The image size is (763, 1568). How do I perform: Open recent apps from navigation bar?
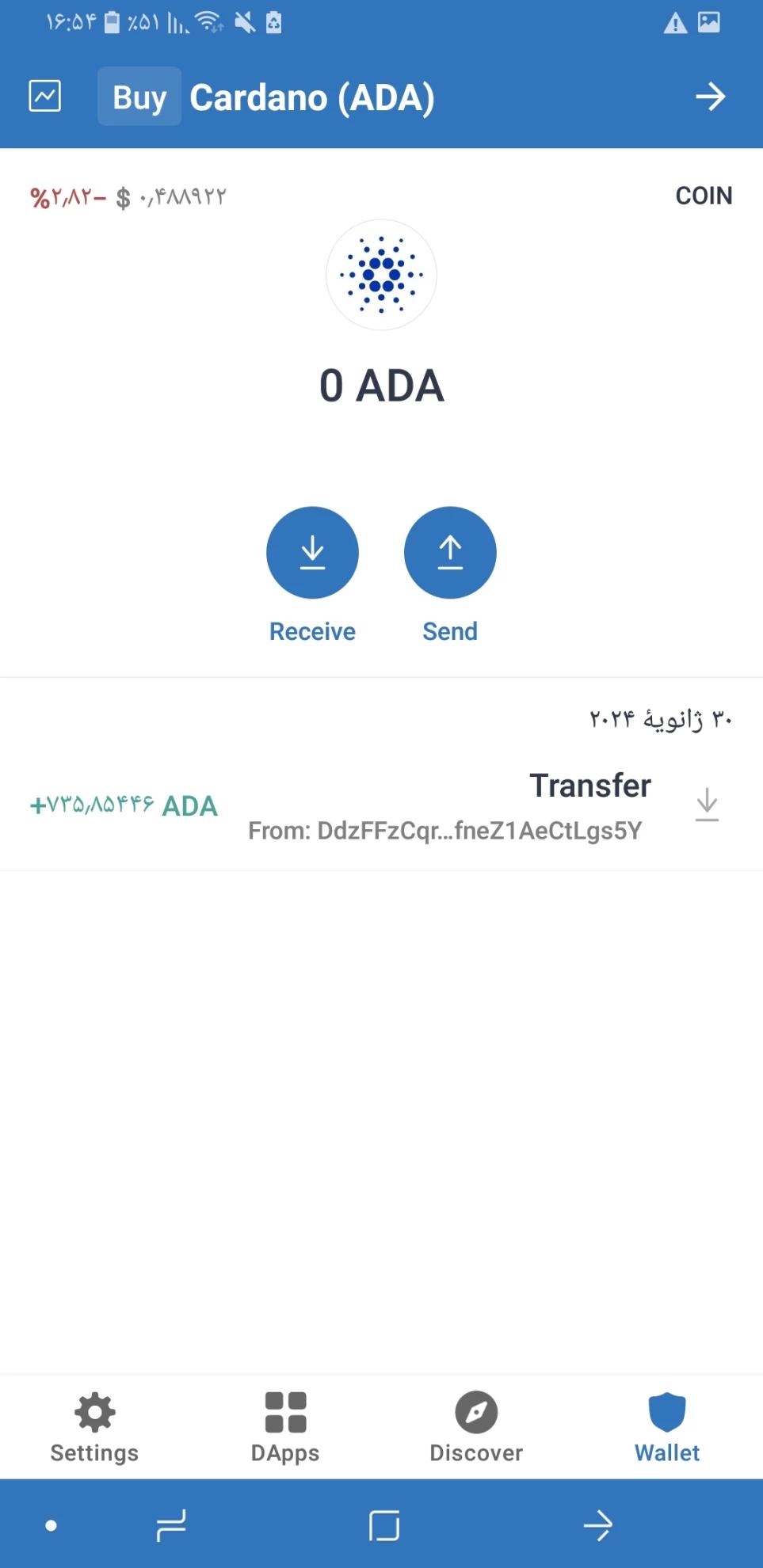pos(171,1525)
